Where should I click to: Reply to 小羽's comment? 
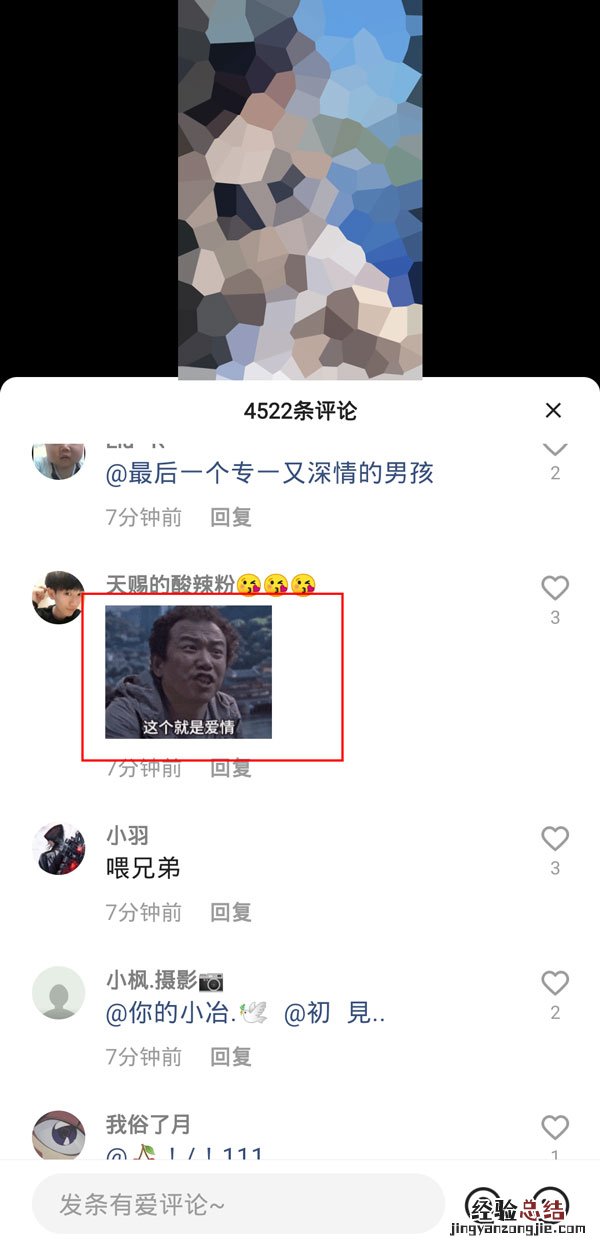click(230, 912)
